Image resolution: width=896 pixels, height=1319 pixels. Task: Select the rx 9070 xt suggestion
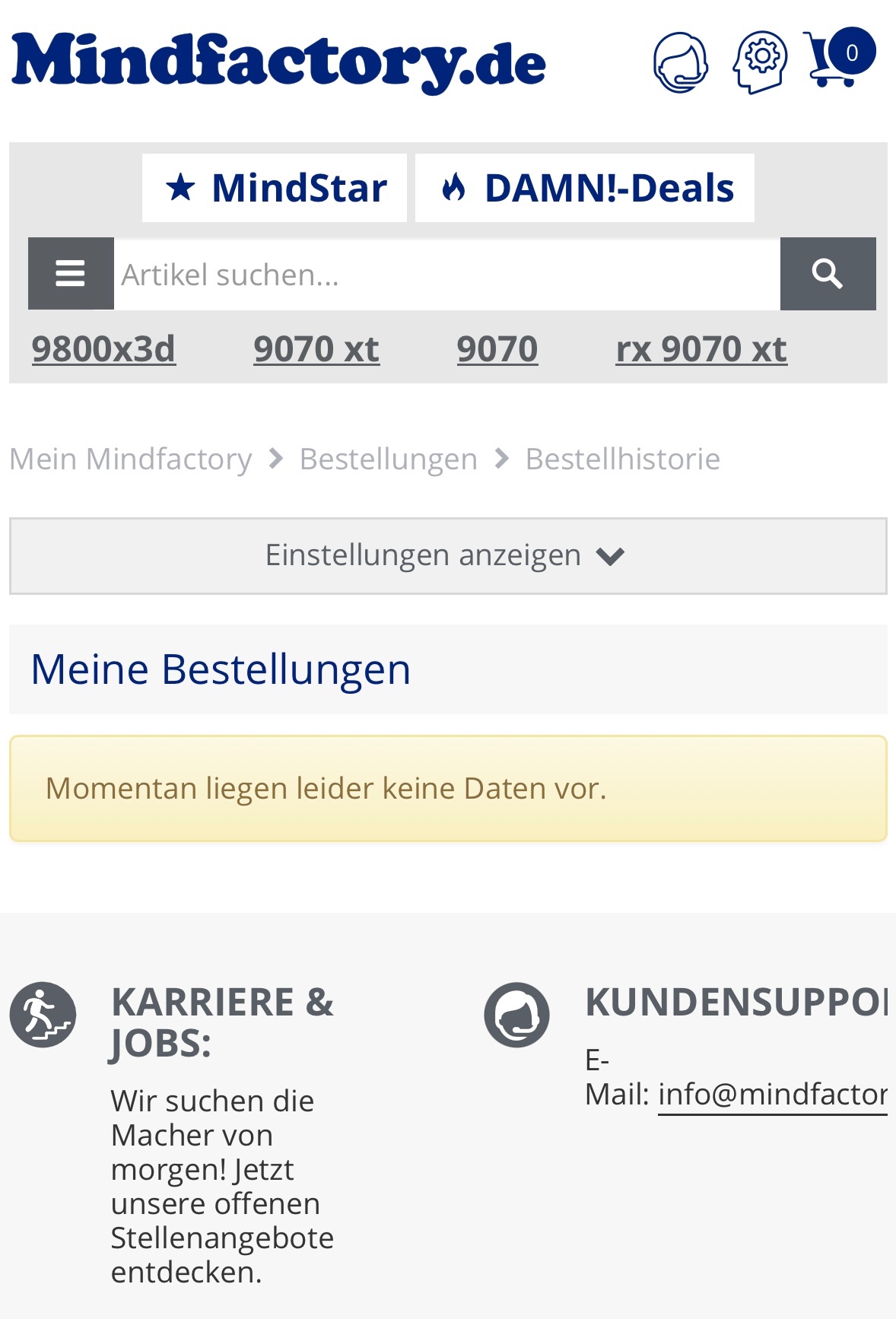701,349
